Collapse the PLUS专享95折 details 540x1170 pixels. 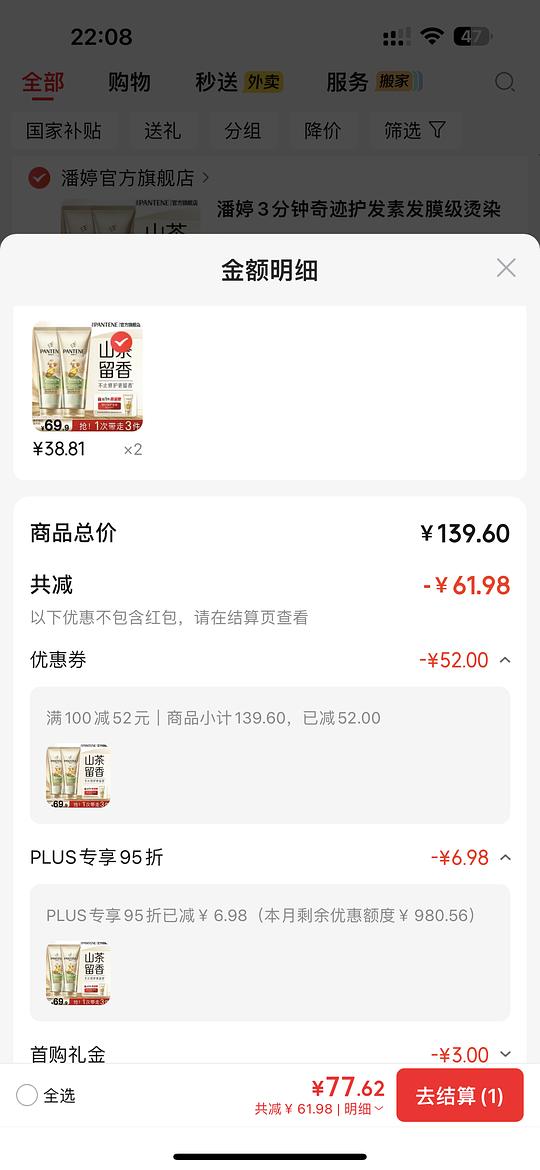505,858
